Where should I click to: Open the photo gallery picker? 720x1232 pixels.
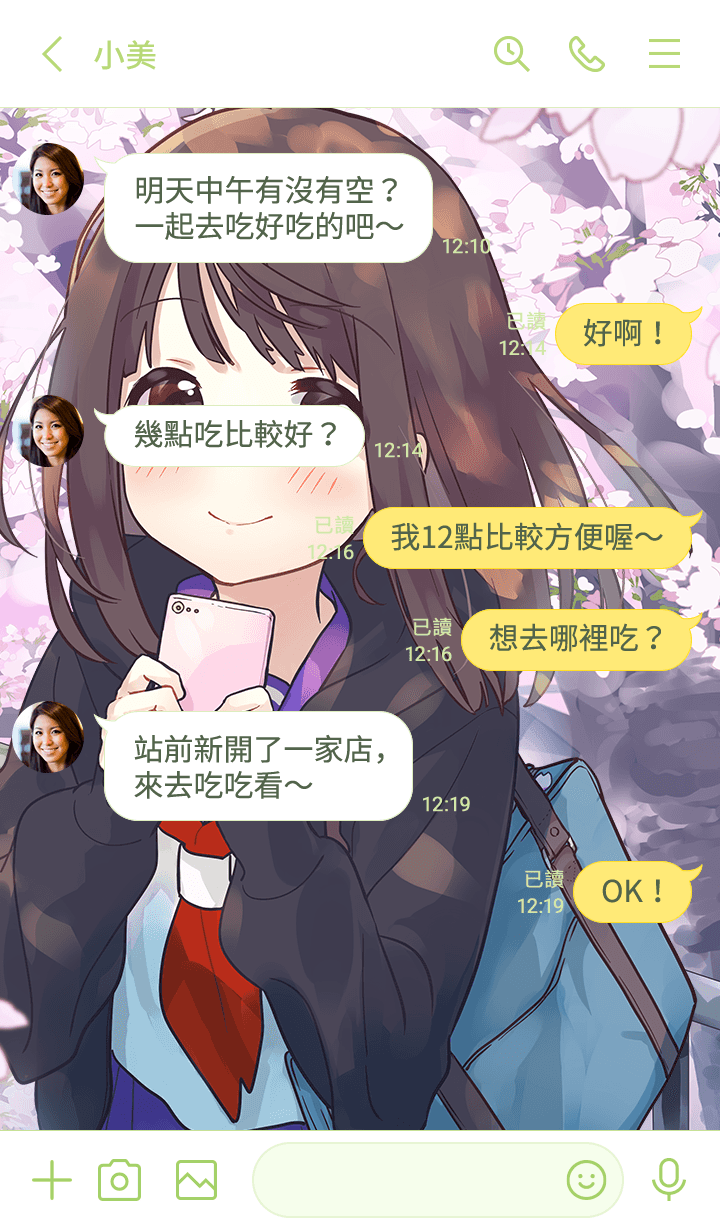click(x=196, y=1181)
